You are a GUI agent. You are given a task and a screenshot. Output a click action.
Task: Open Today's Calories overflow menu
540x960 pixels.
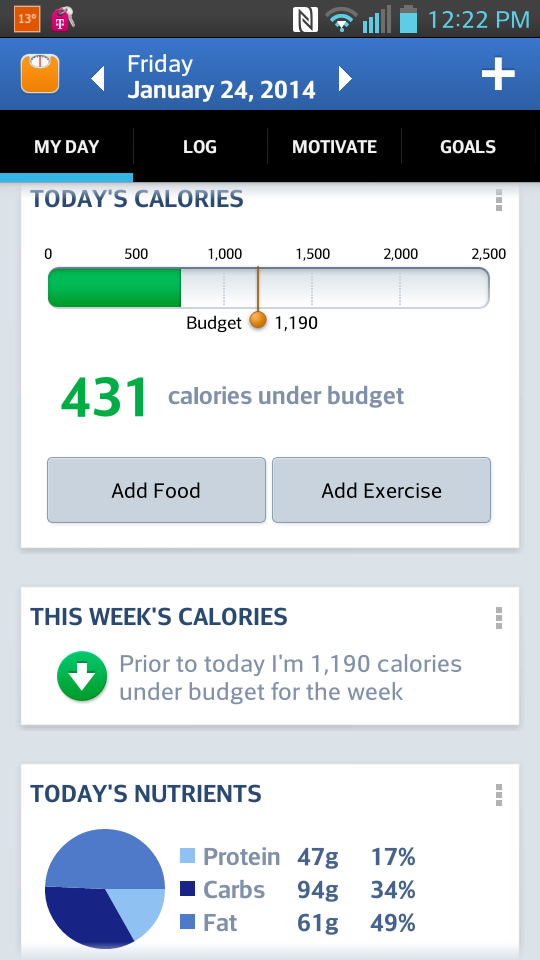(499, 200)
